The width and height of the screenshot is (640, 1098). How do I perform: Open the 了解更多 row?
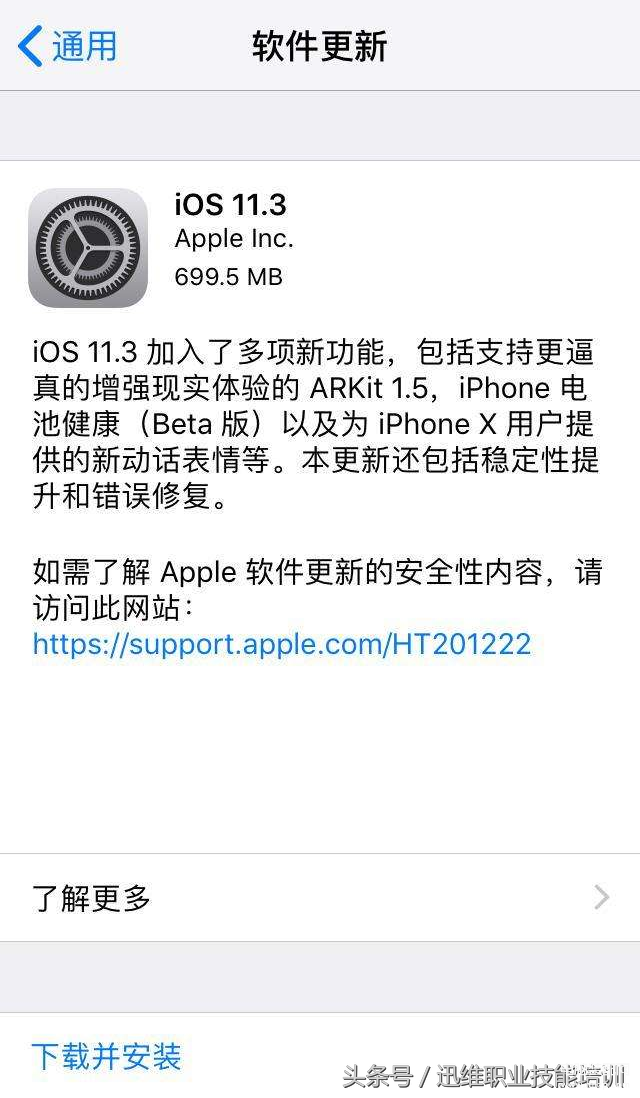(320, 897)
